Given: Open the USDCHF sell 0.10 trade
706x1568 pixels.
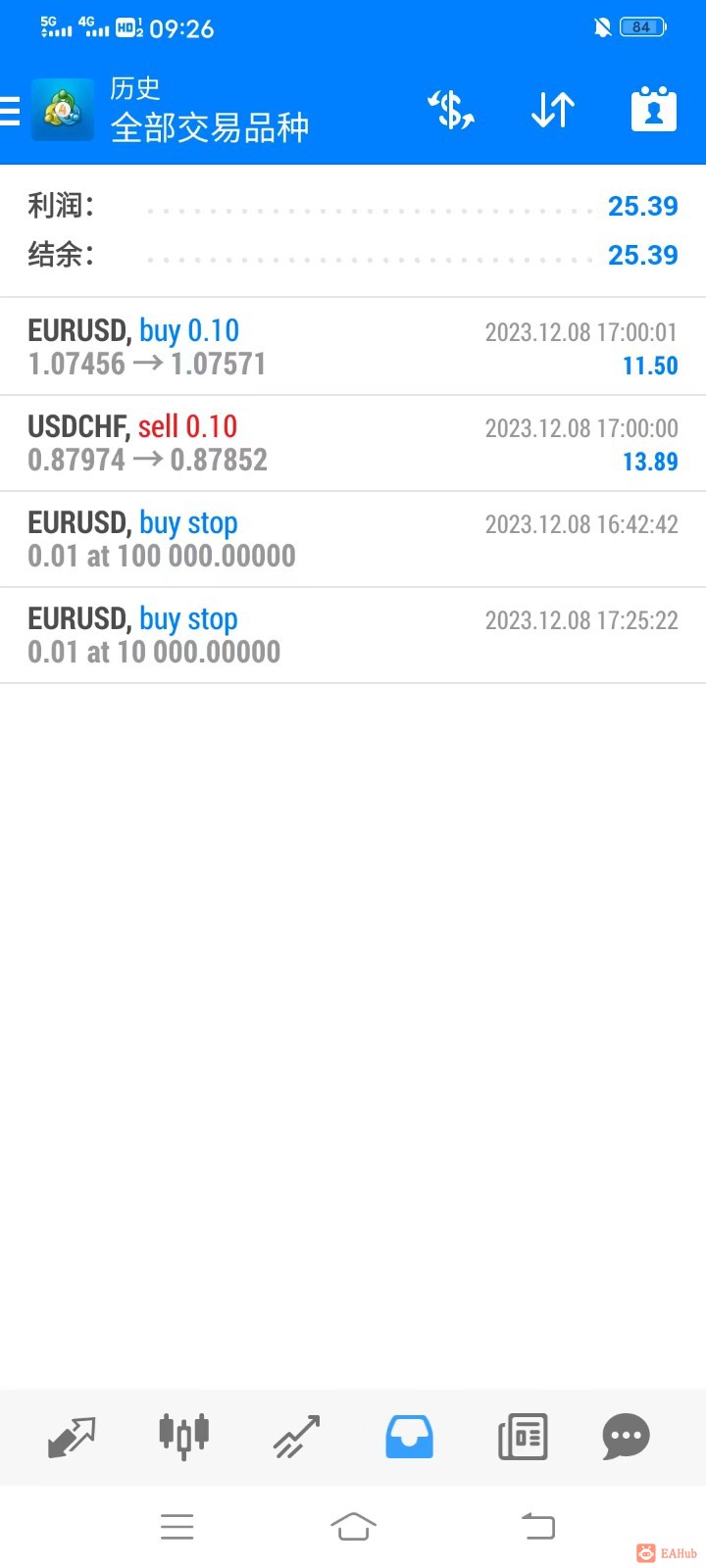Looking at the screenshot, I should coord(353,443).
